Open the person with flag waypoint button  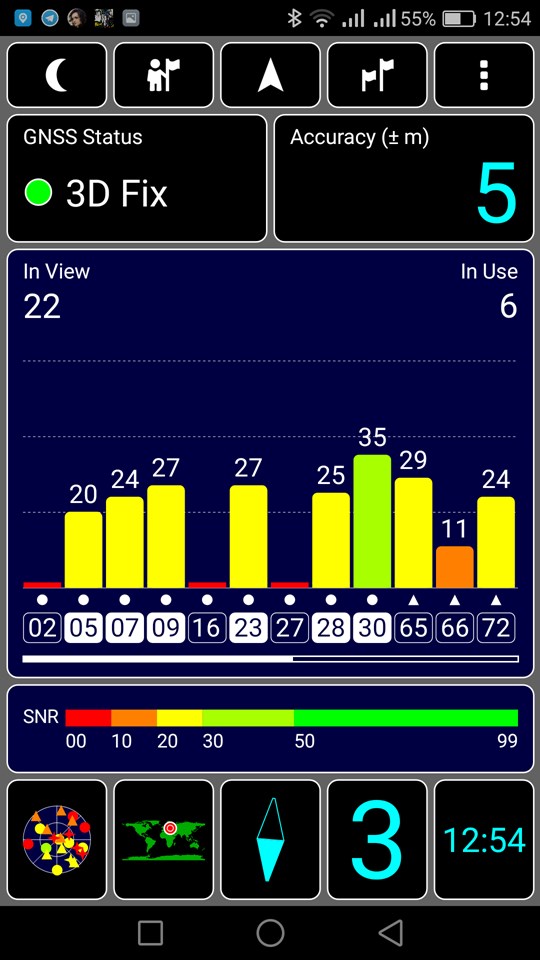(163, 75)
